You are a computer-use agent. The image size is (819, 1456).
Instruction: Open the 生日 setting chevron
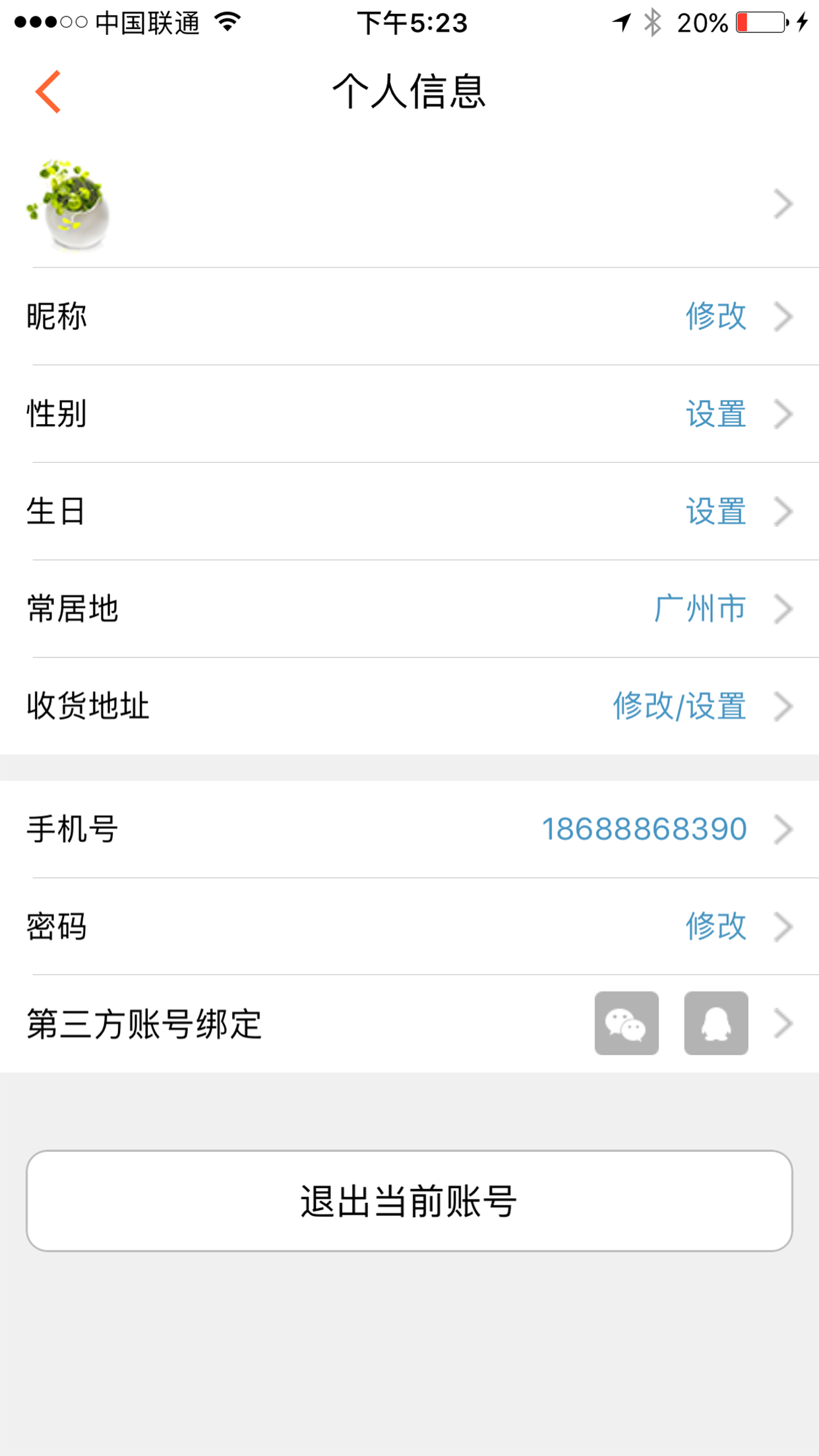pyautogui.click(x=782, y=512)
